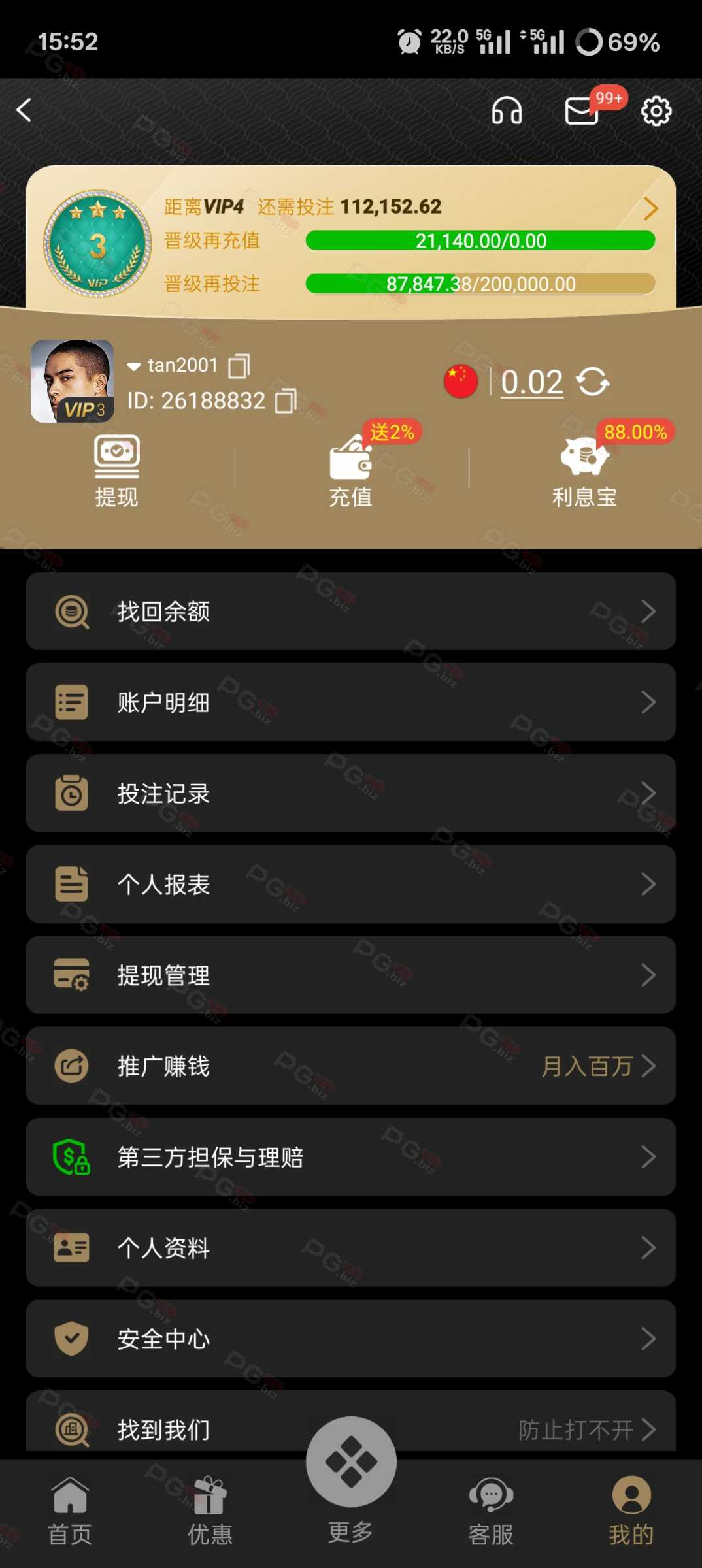Tap 提现 to withdraw funds
Image resolution: width=702 pixels, height=1568 pixels.
coord(116,470)
